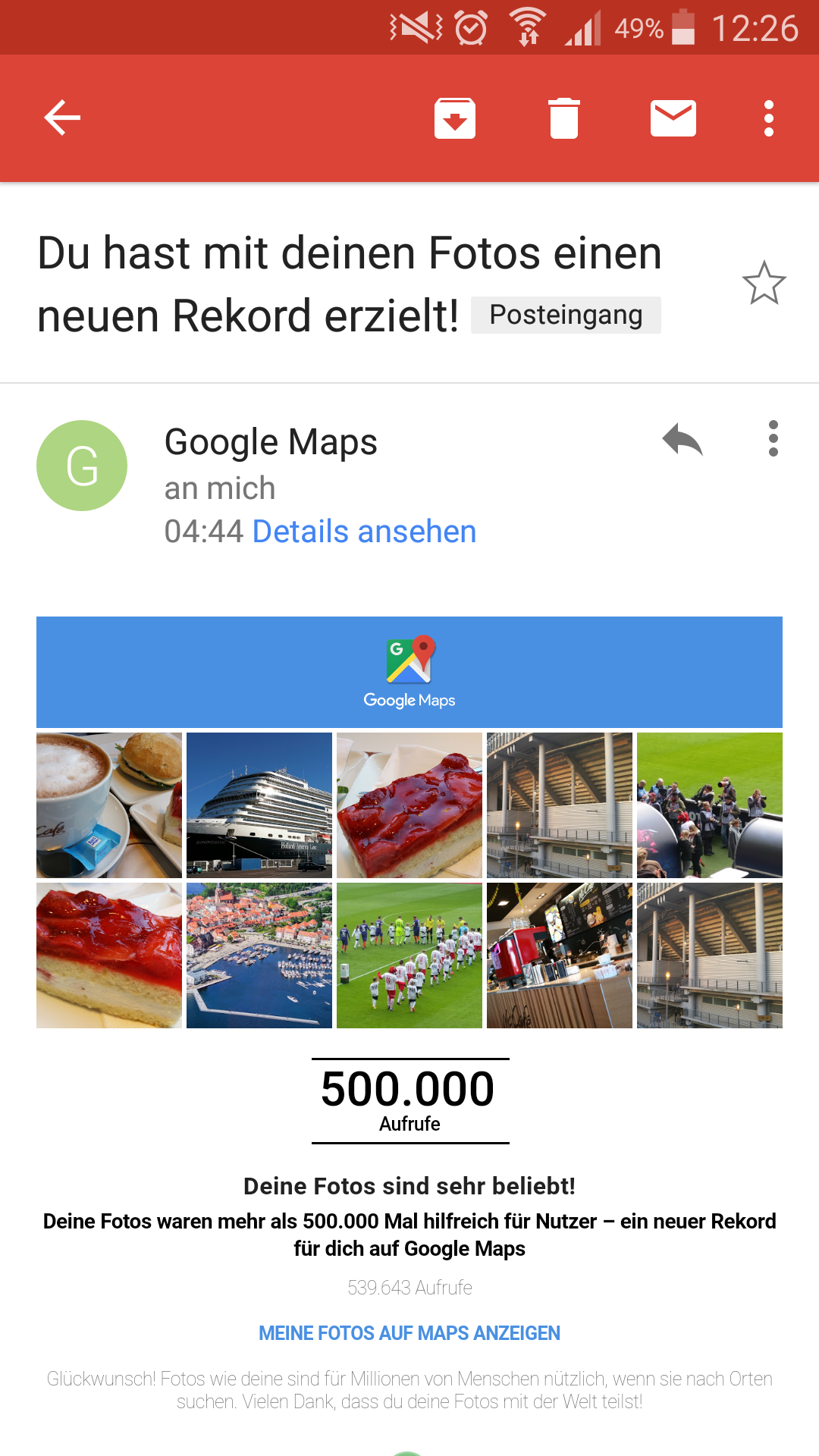819x1456 pixels.
Task: Reply to Google Maps
Action: point(682,440)
